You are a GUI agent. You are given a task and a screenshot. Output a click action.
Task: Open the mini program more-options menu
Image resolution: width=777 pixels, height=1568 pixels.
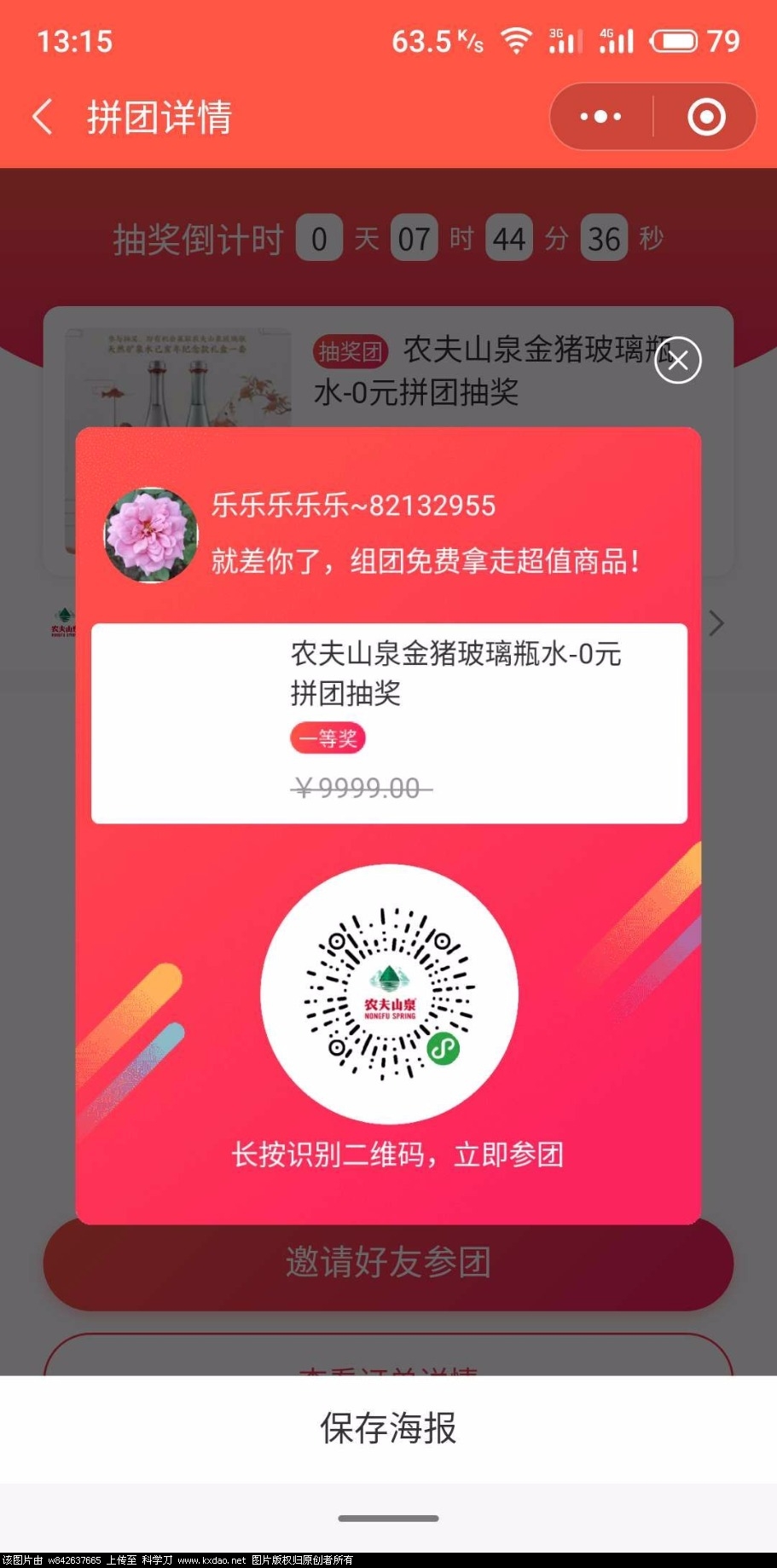601,117
